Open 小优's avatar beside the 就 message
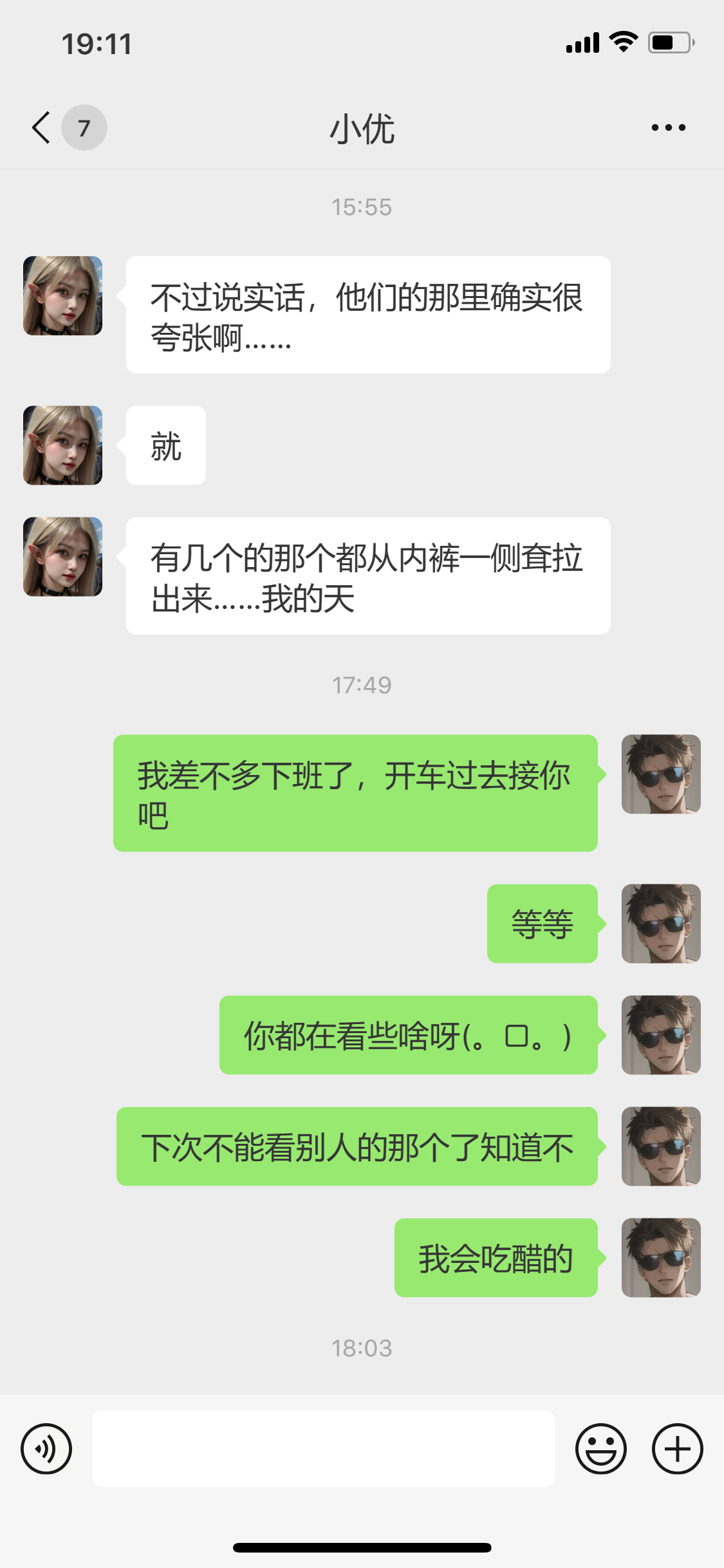 point(62,445)
